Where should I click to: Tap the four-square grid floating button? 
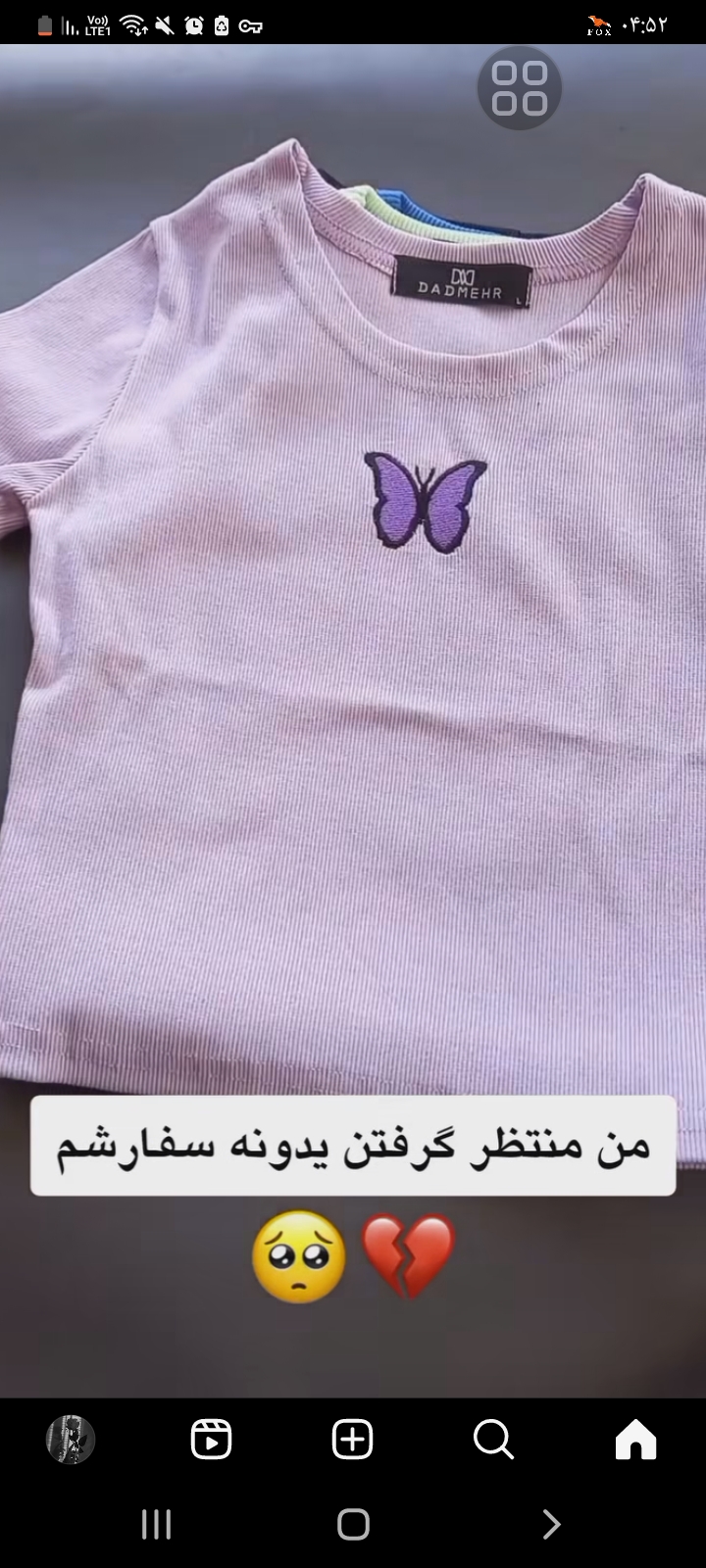[520, 88]
